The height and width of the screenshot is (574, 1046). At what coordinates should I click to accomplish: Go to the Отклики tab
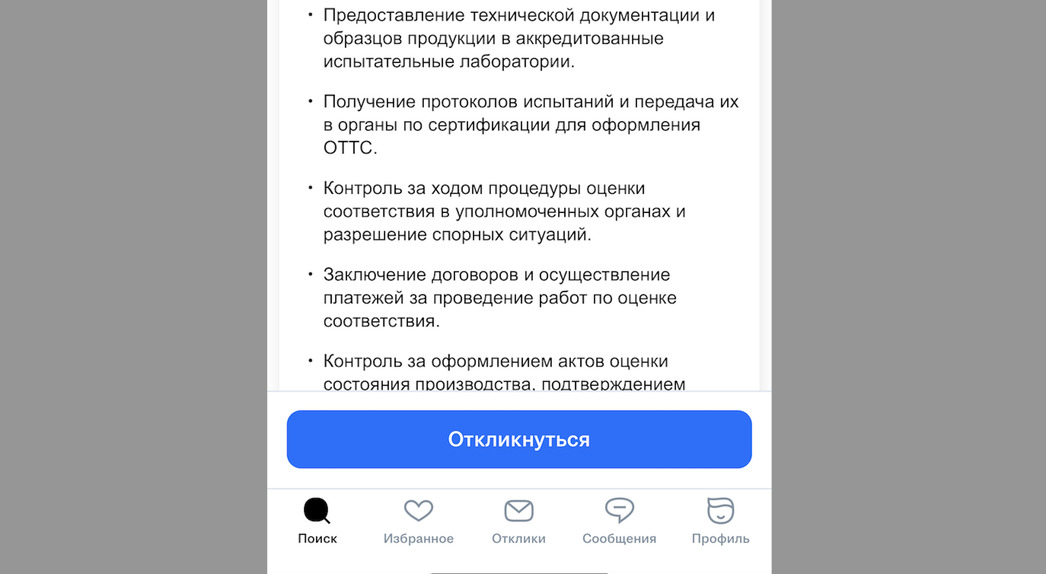[x=518, y=521]
